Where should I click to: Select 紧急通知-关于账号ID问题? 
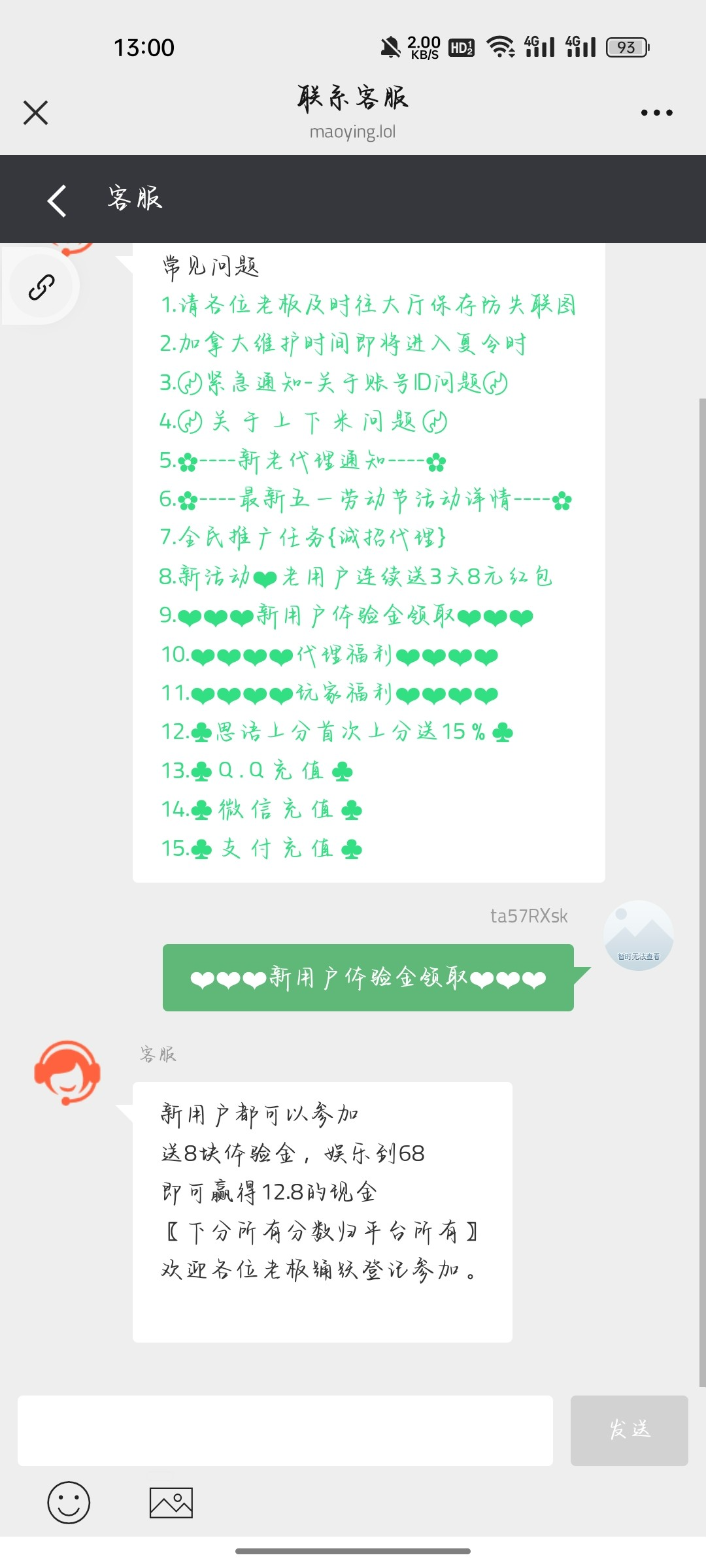333,383
